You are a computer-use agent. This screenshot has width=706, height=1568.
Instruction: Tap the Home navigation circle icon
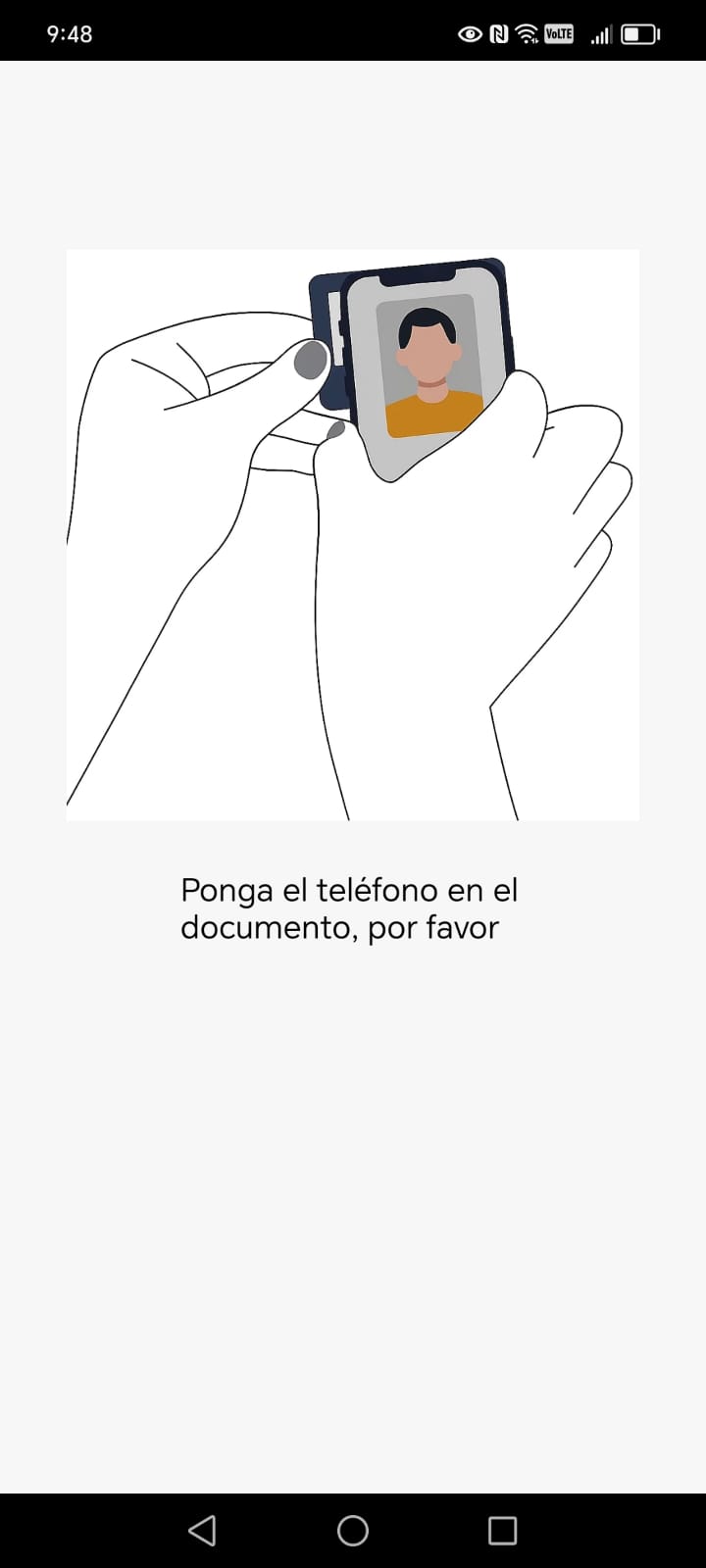click(x=353, y=1528)
